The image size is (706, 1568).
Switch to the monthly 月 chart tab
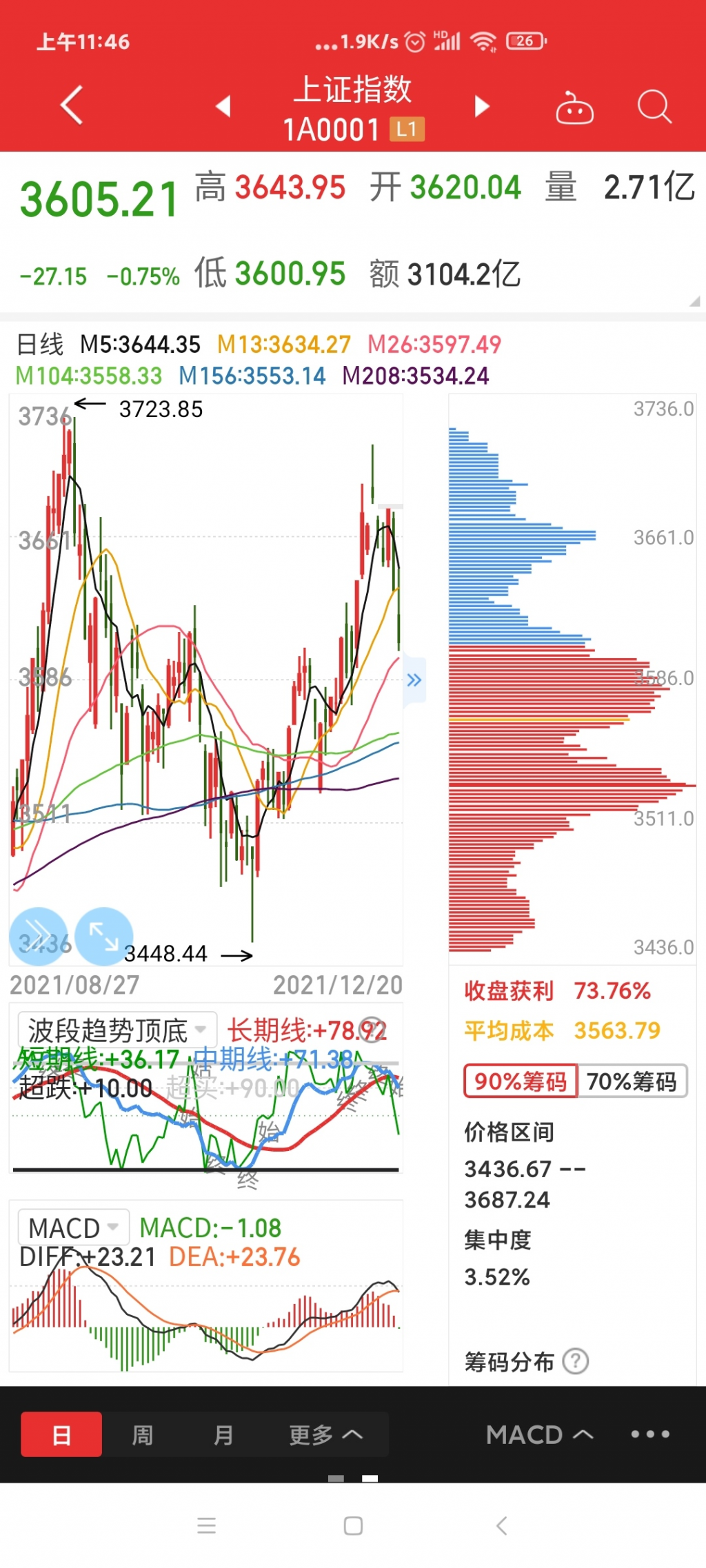(223, 1435)
